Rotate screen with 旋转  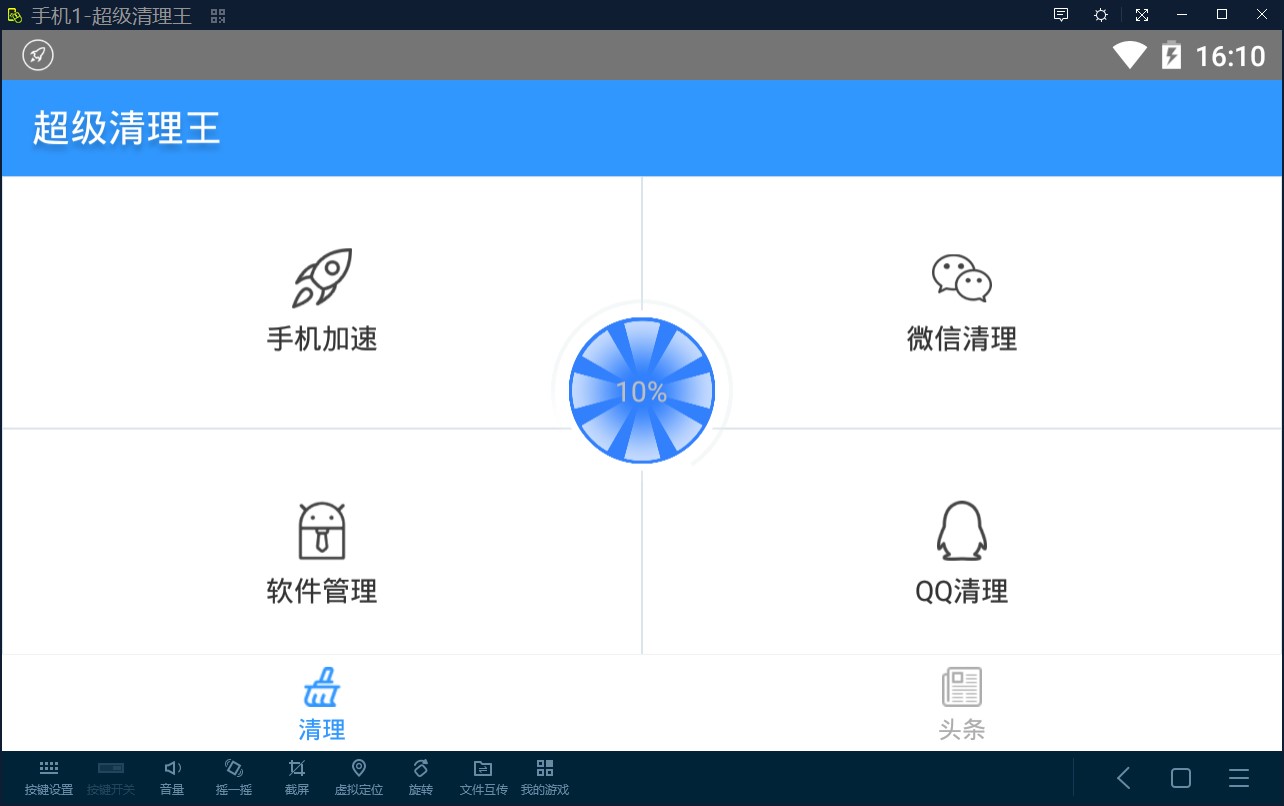pos(420,776)
